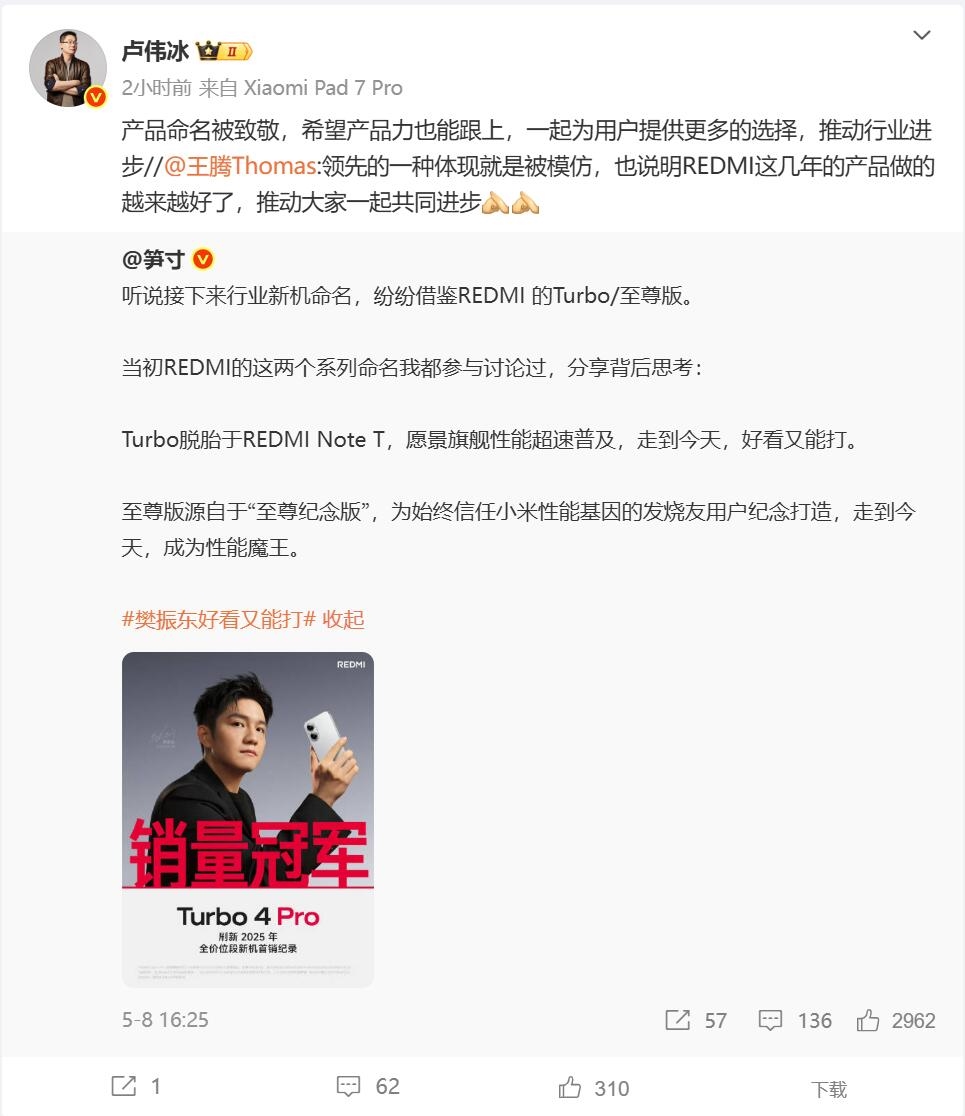This screenshot has height=1116, width=965.
Task: Open the original post's 136 comments
Action: click(x=795, y=1020)
